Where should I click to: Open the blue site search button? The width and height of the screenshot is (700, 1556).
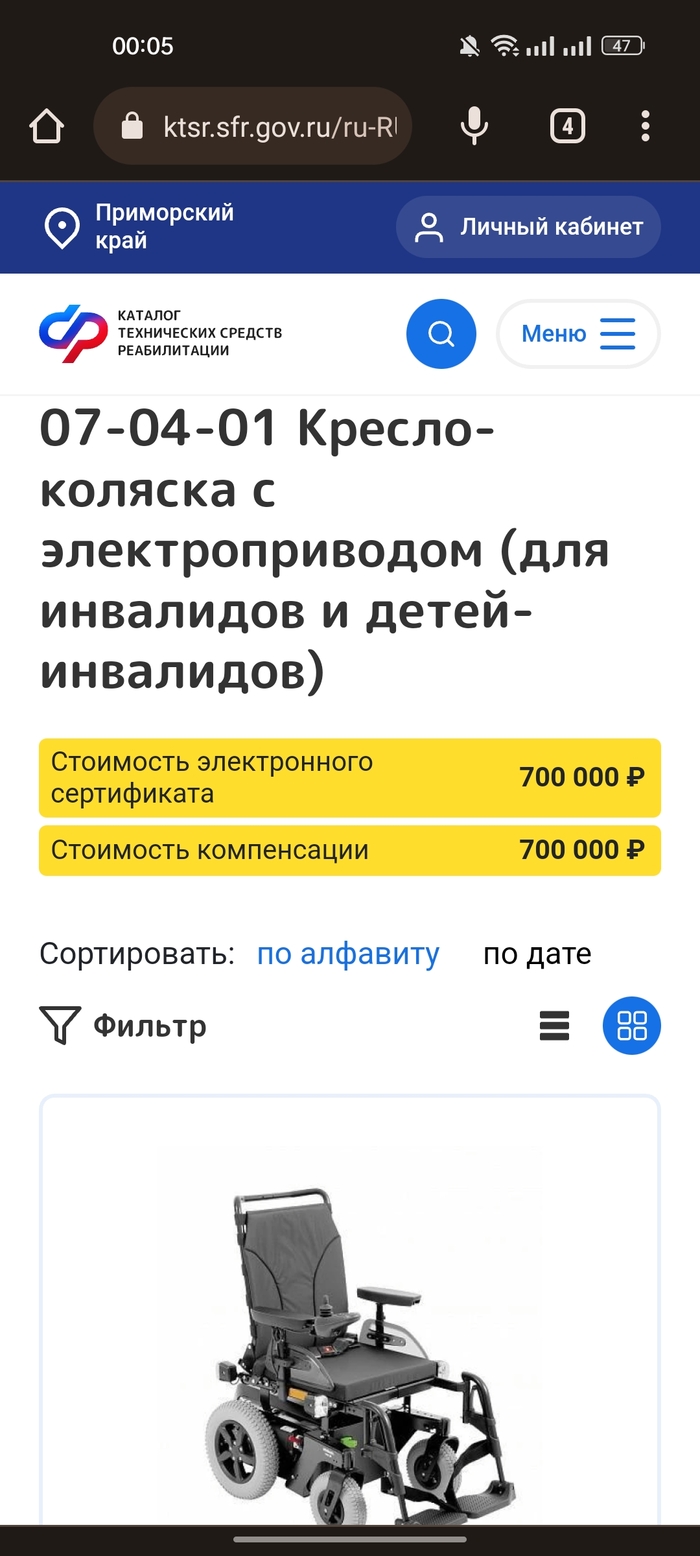pyautogui.click(x=441, y=334)
